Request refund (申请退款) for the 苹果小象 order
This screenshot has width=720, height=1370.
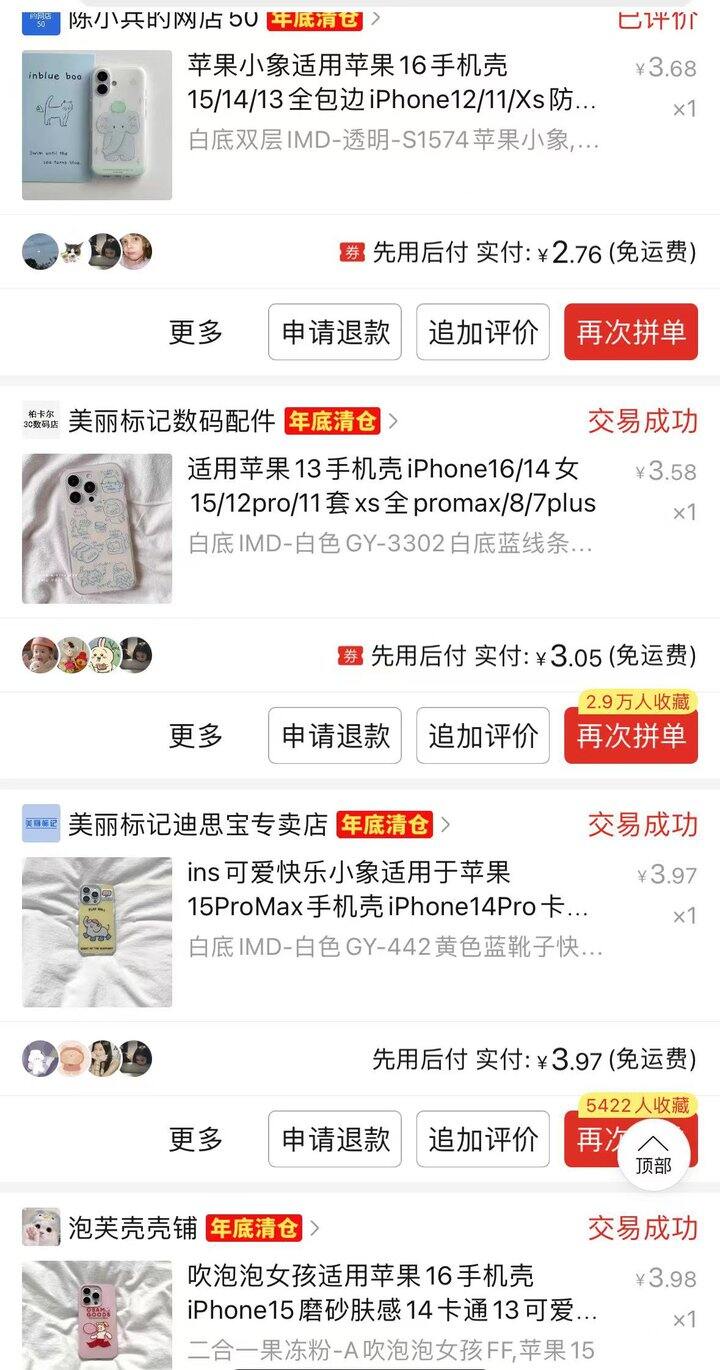(x=335, y=333)
